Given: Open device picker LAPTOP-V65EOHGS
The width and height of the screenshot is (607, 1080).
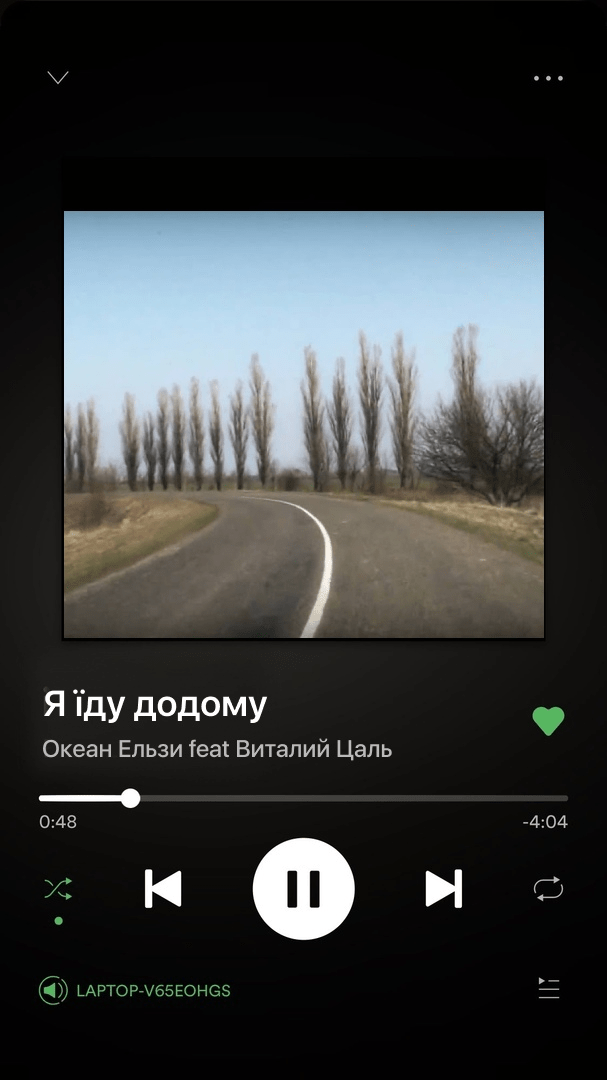Looking at the screenshot, I should coord(135,991).
